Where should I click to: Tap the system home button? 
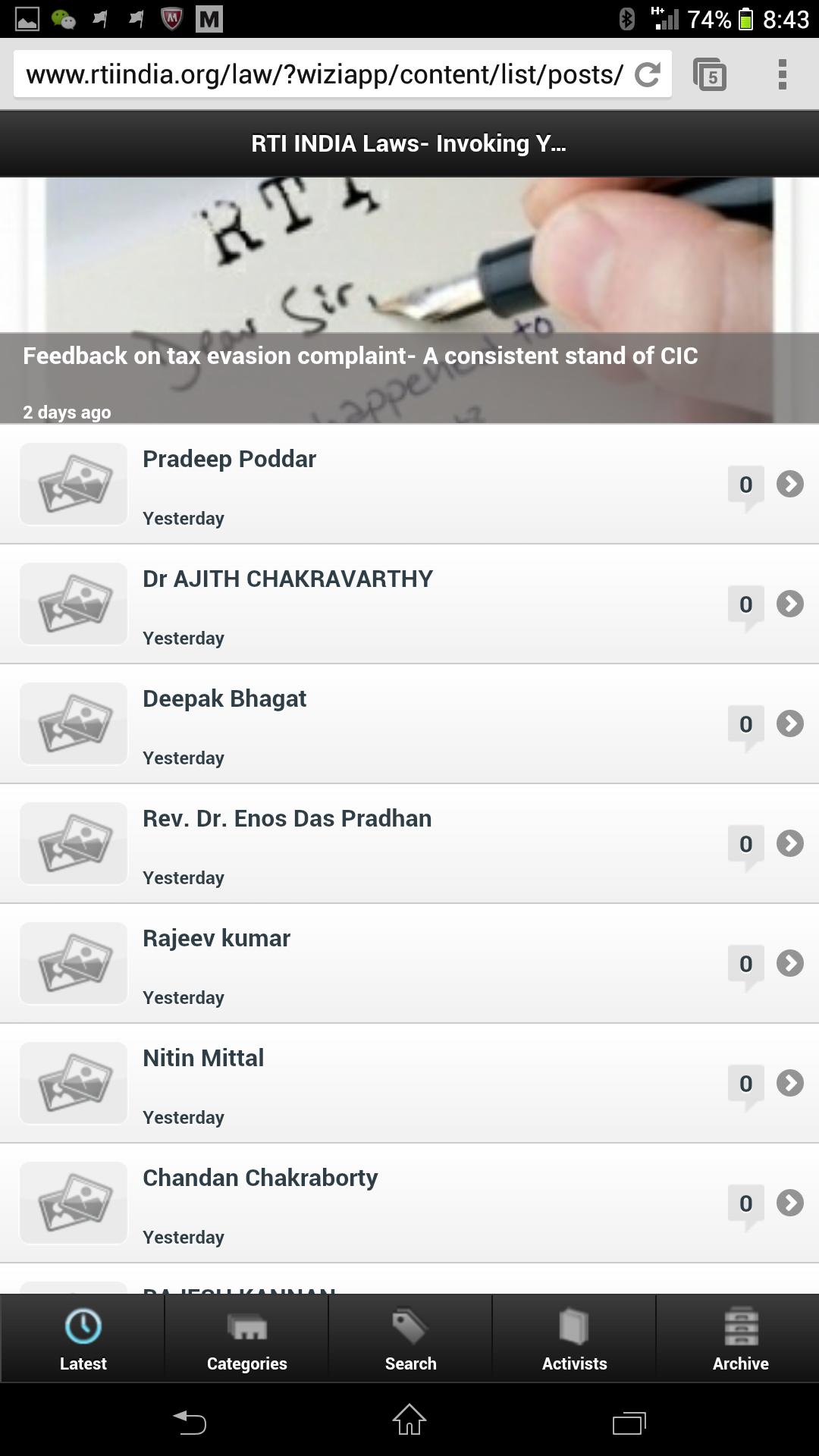[409, 1420]
